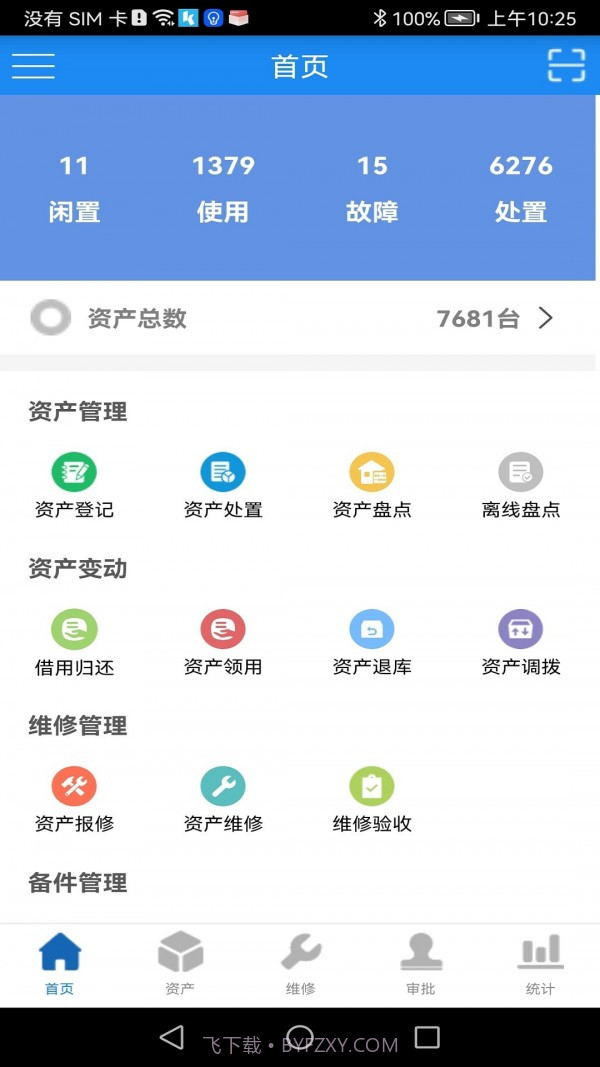This screenshot has width=600, height=1067.
Task: Switch to the 审批 tab
Action: [x=421, y=964]
